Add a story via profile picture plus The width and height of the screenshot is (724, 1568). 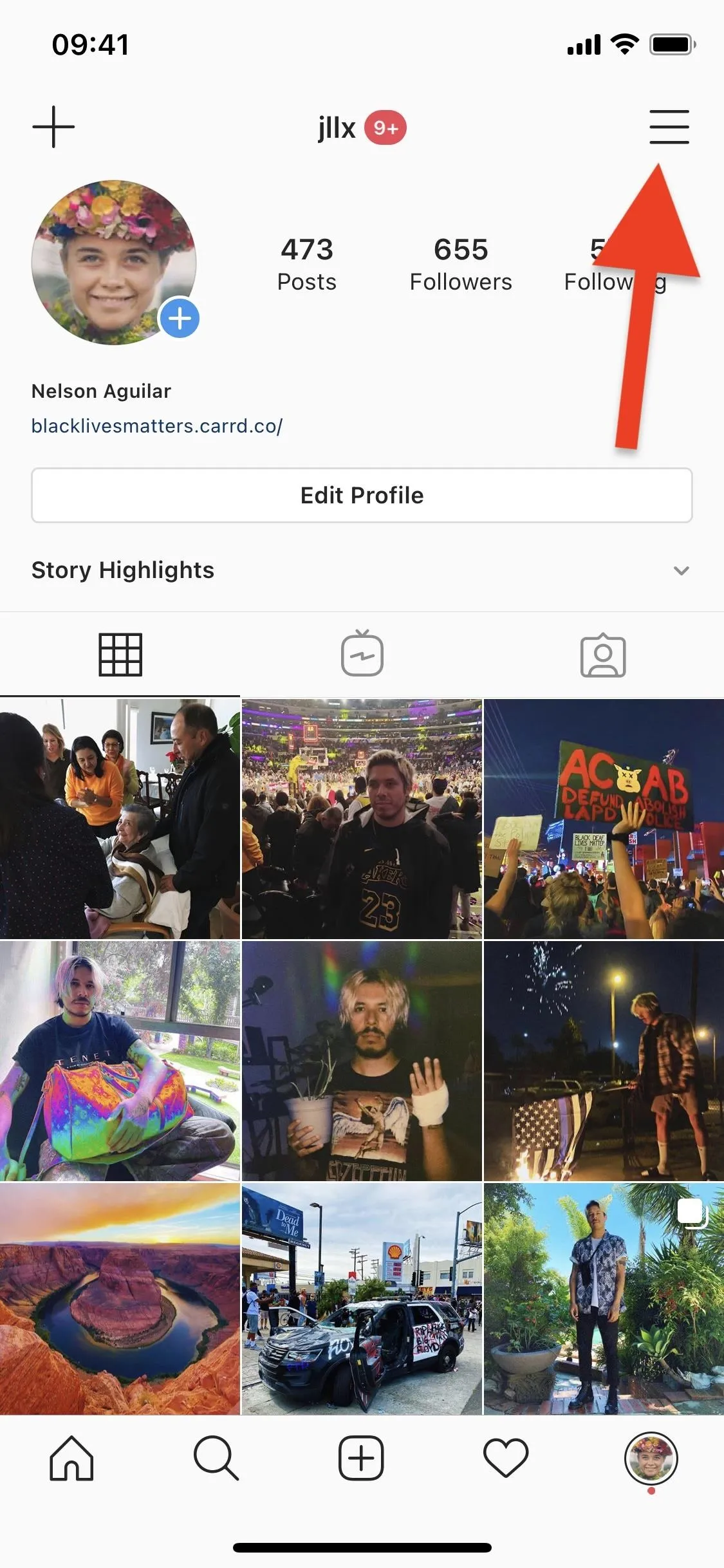(x=180, y=318)
